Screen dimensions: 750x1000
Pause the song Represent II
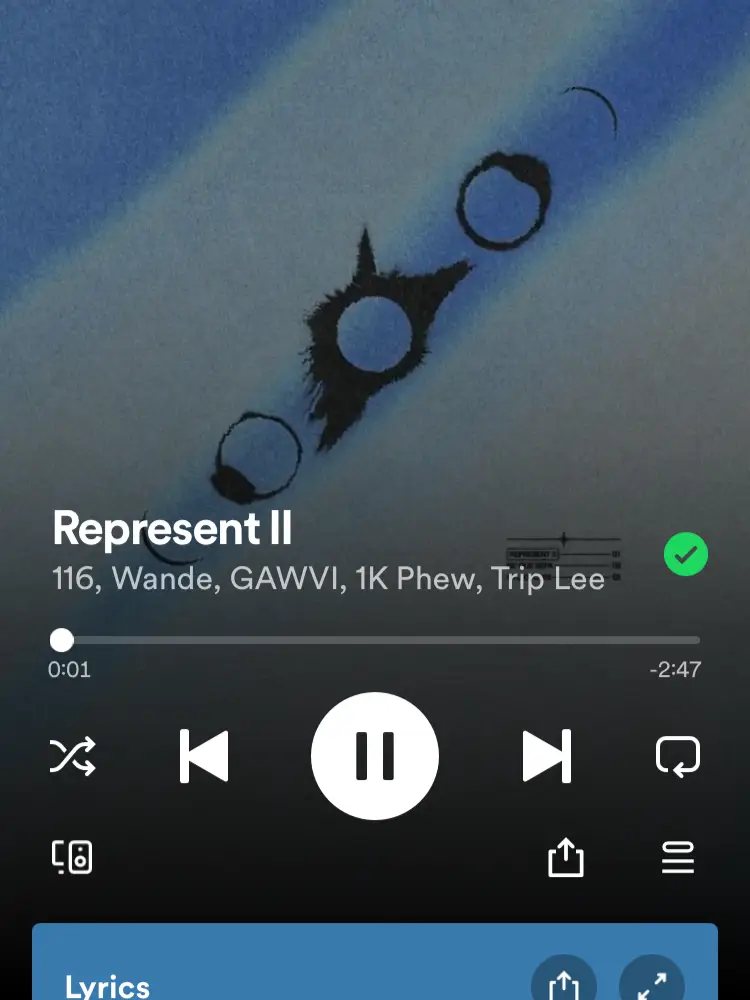point(375,755)
